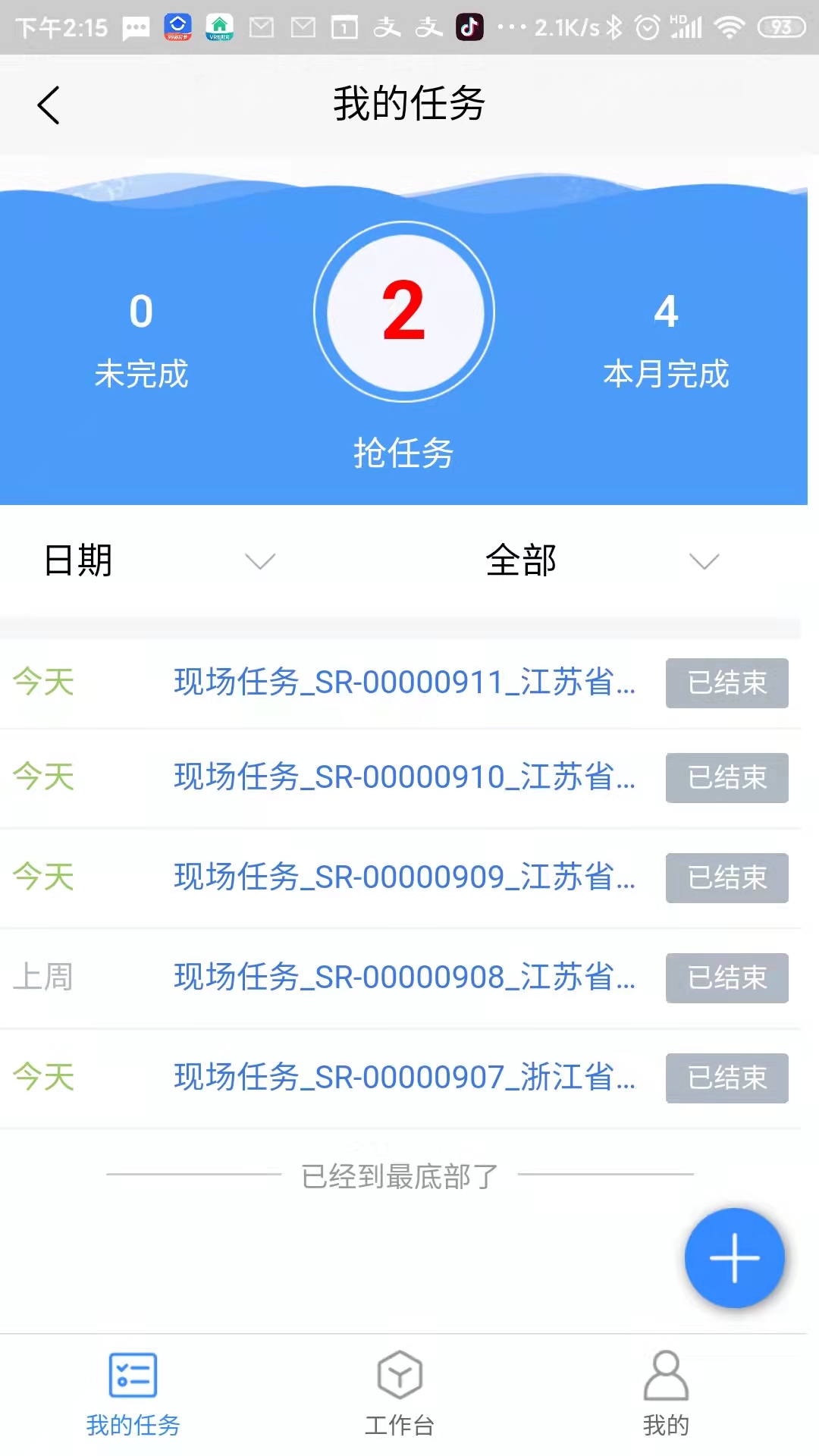Switch to the 工作台 tab
819x1456 pixels.
tap(400, 1399)
